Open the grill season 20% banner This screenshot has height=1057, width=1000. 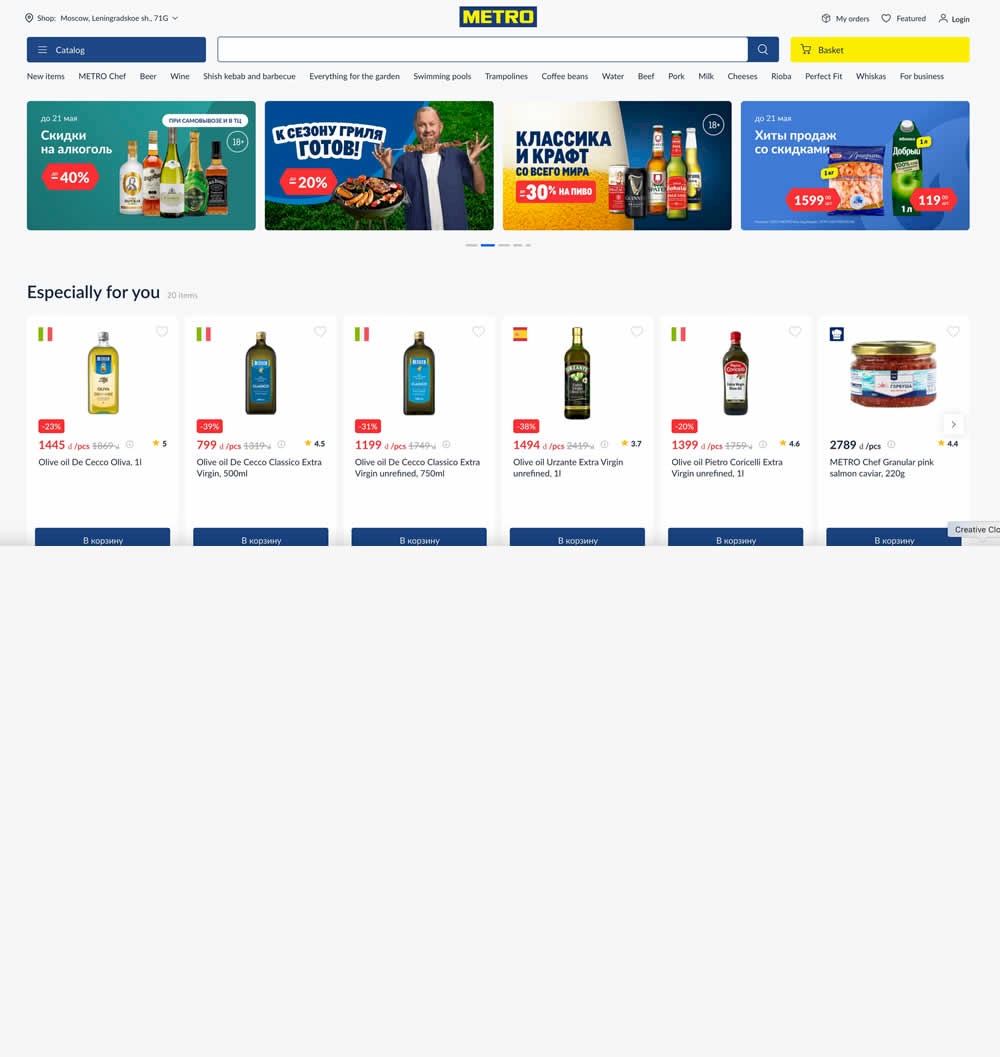tap(379, 165)
